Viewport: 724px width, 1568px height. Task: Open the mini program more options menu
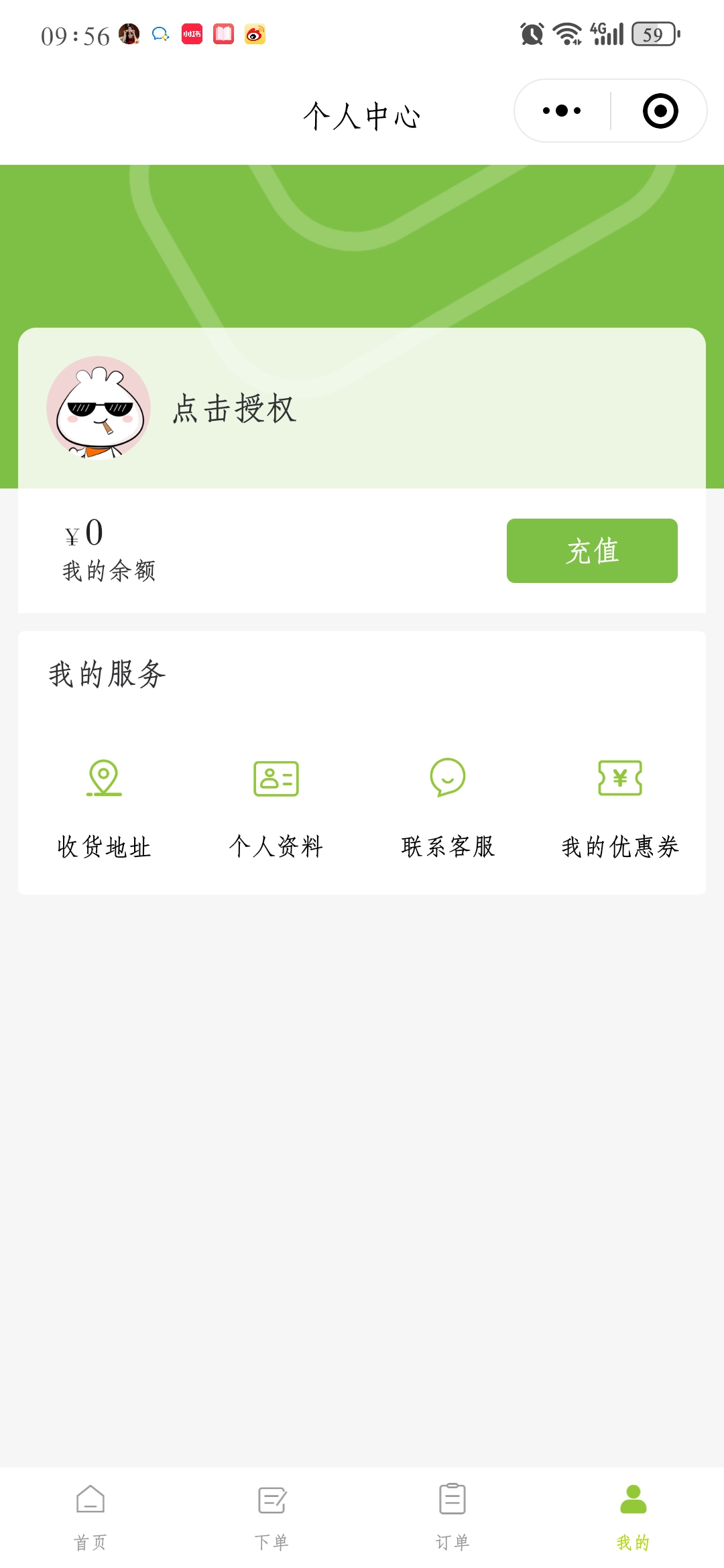click(562, 111)
